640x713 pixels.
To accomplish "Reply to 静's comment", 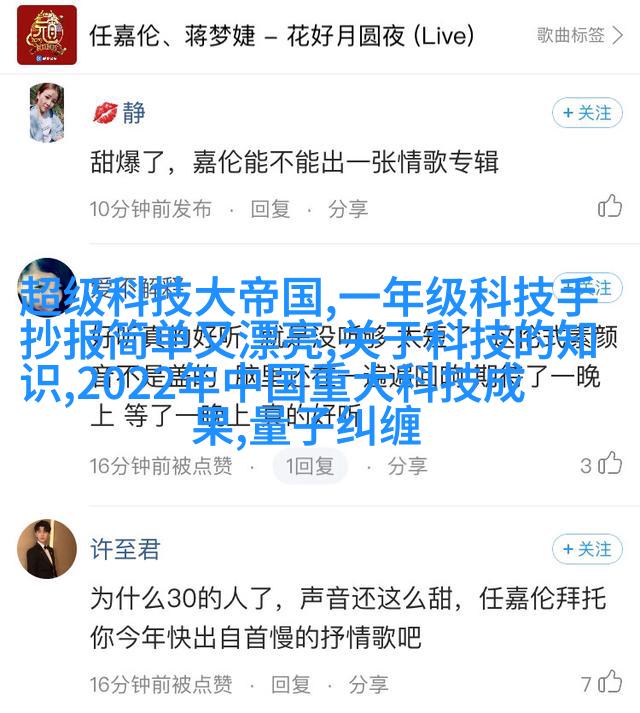I will (x=270, y=209).
